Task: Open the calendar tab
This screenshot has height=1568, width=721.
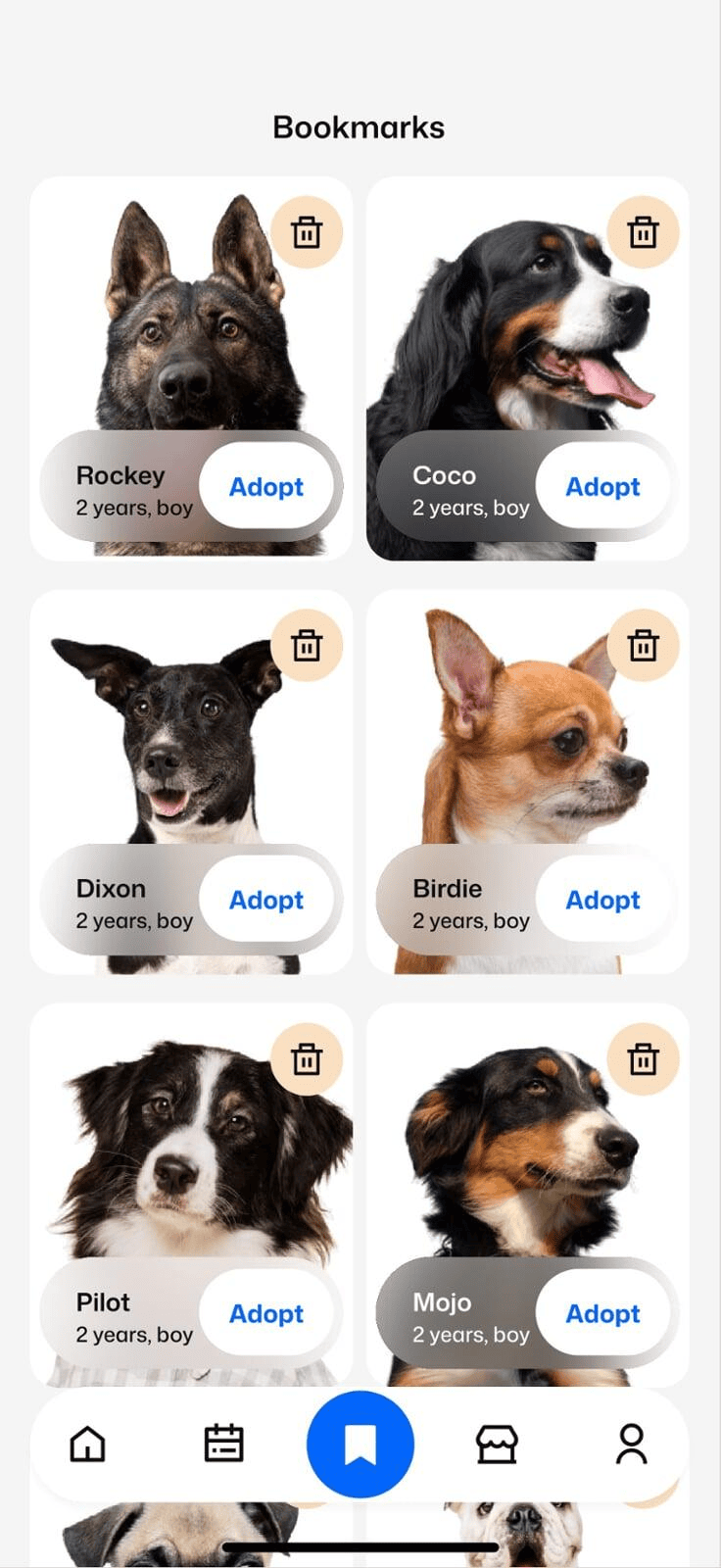Action: (223, 1445)
